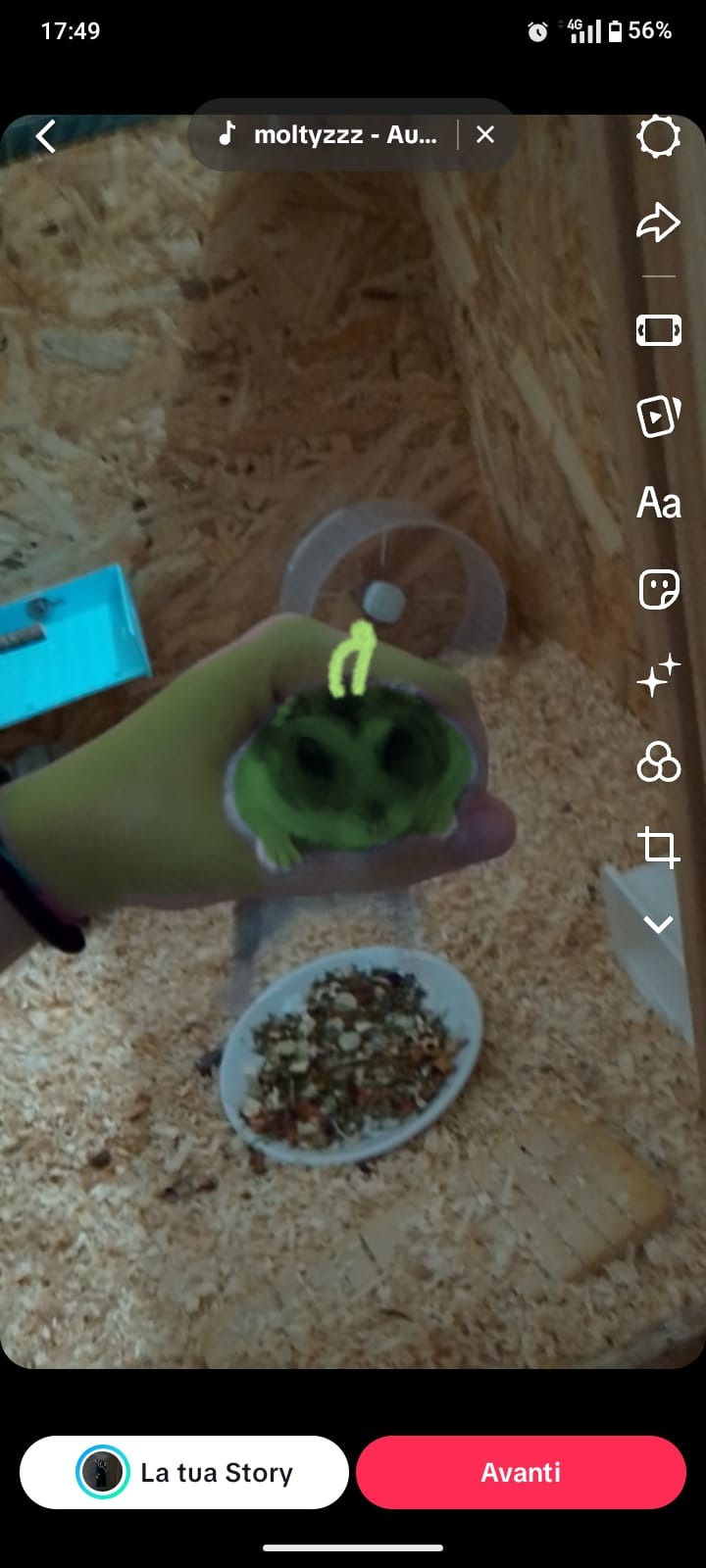Remove the selected sound with X
This screenshot has width=706, height=1568.
point(485,134)
